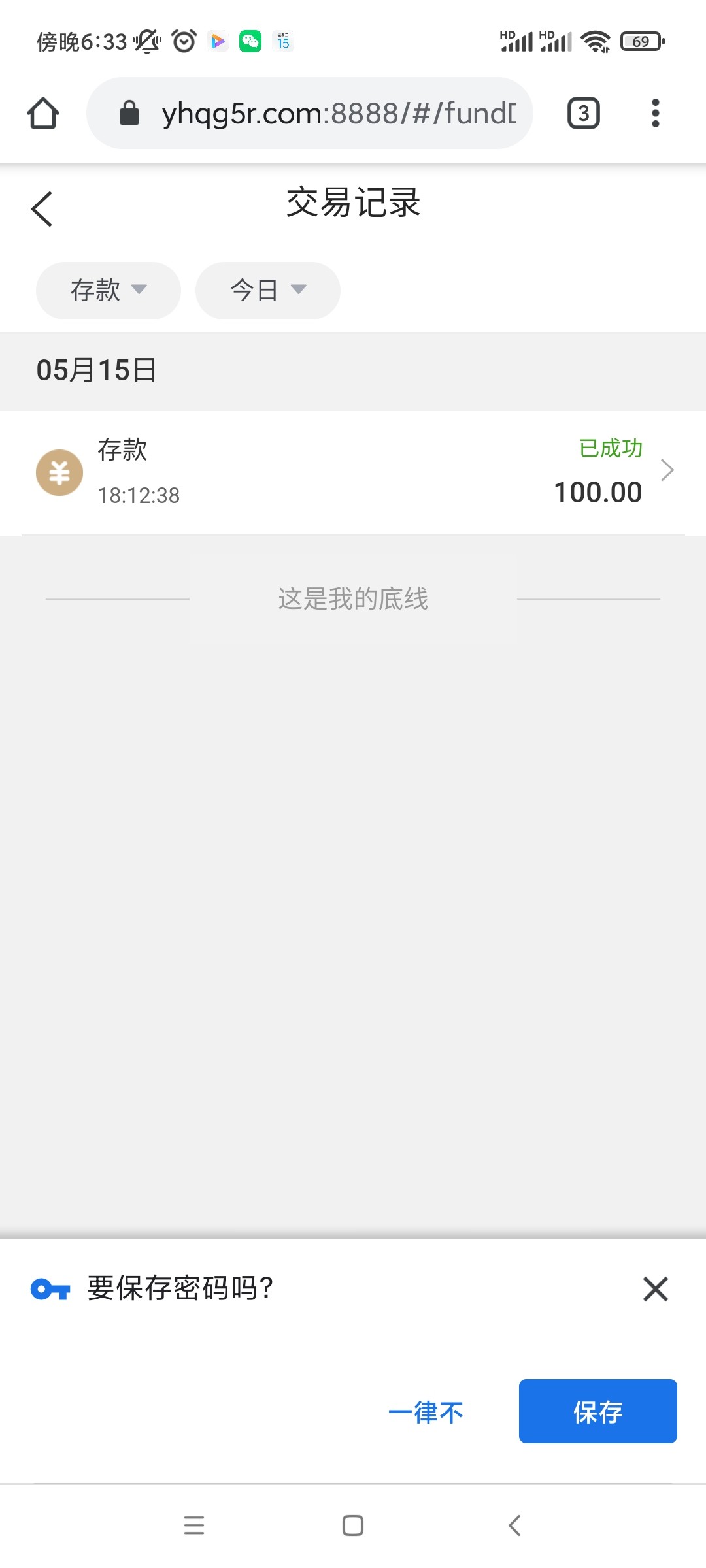Open the browser tab switcher
Image resolution: width=706 pixels, height=1568 pixels.
pos(583,114)
